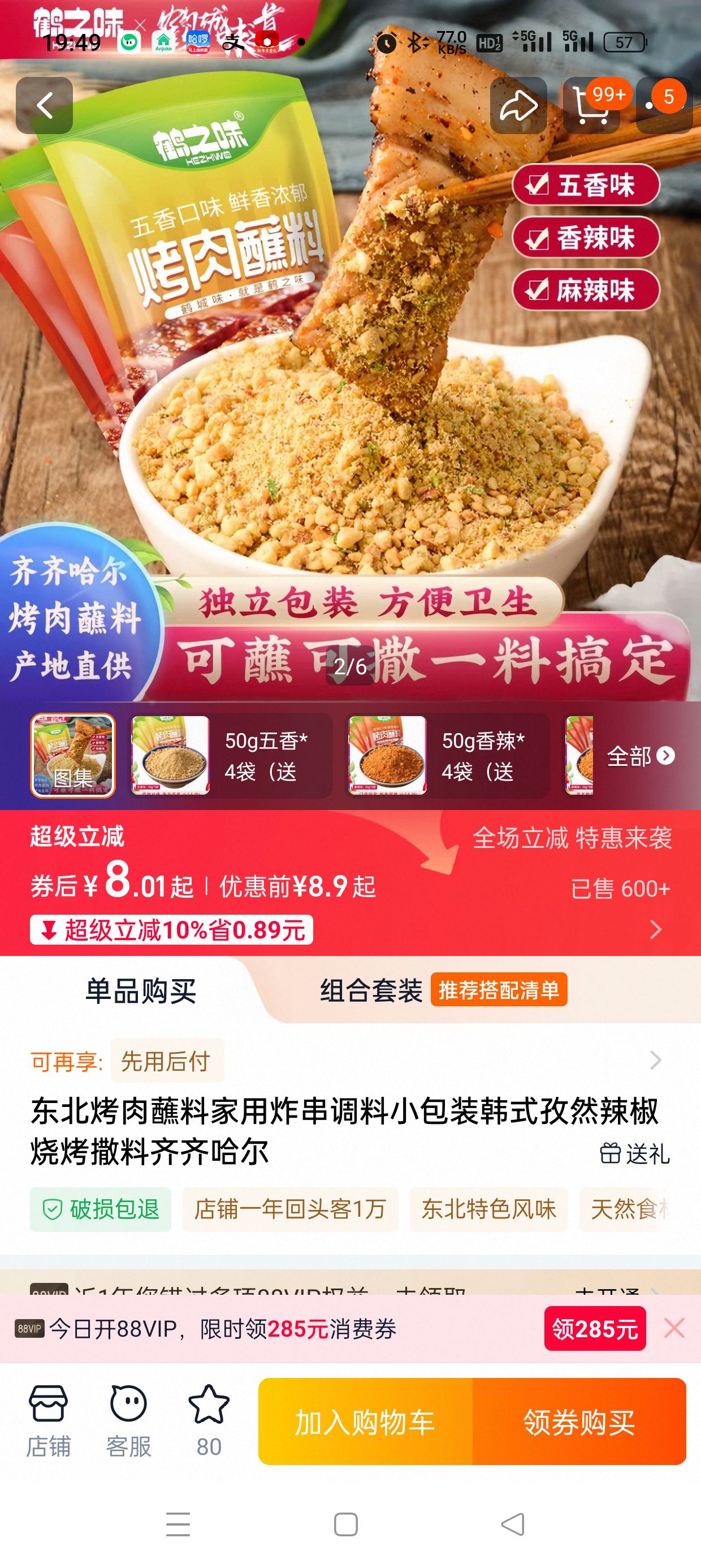701x1568 pixels.
Task: View 全部 product variants
Action: pyautogui.click(x=640, y=756)
